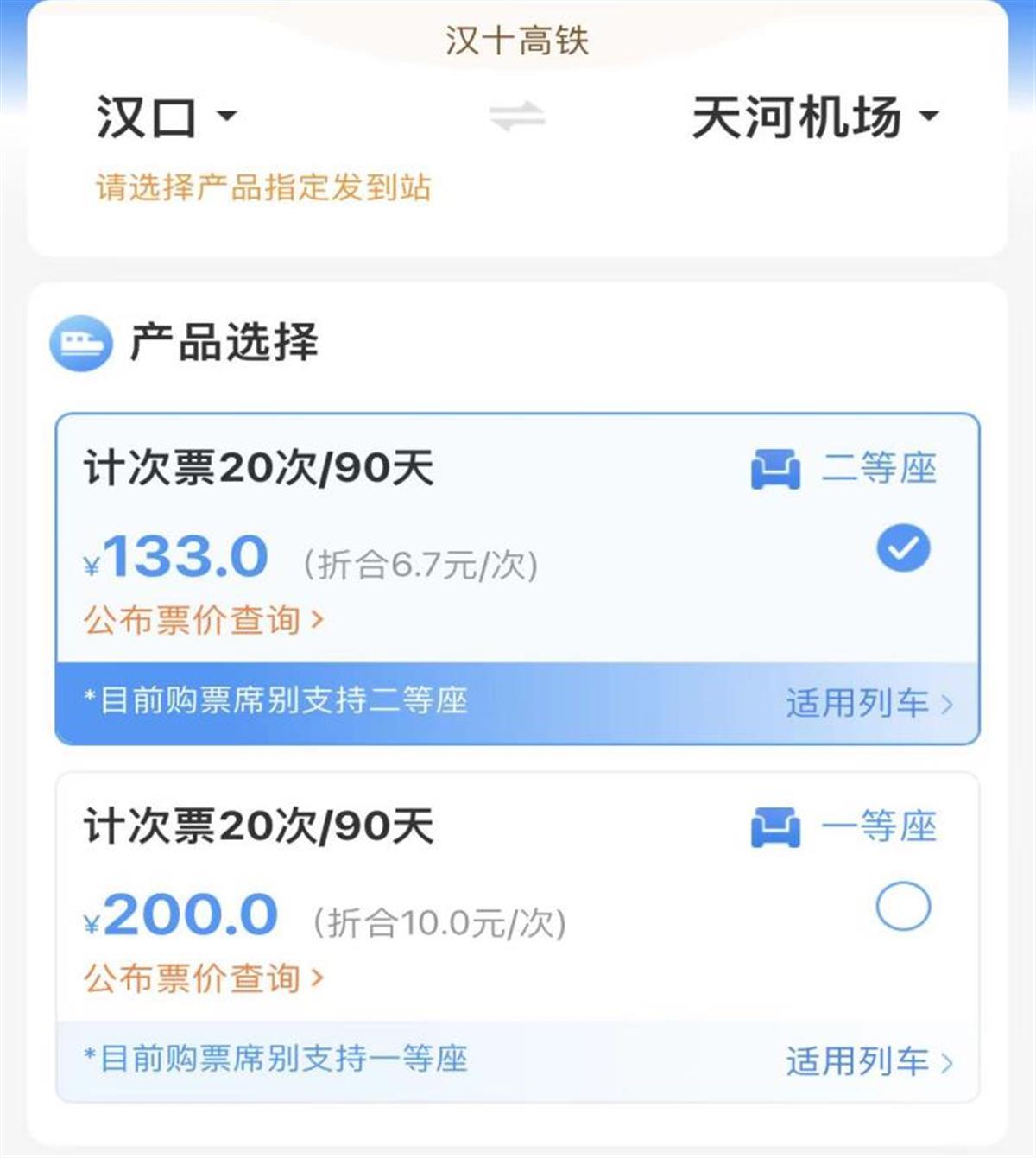1036x1158 pixels.
Task: Open the 天河机场 arrival station dropdown
Action: [814, 117]
